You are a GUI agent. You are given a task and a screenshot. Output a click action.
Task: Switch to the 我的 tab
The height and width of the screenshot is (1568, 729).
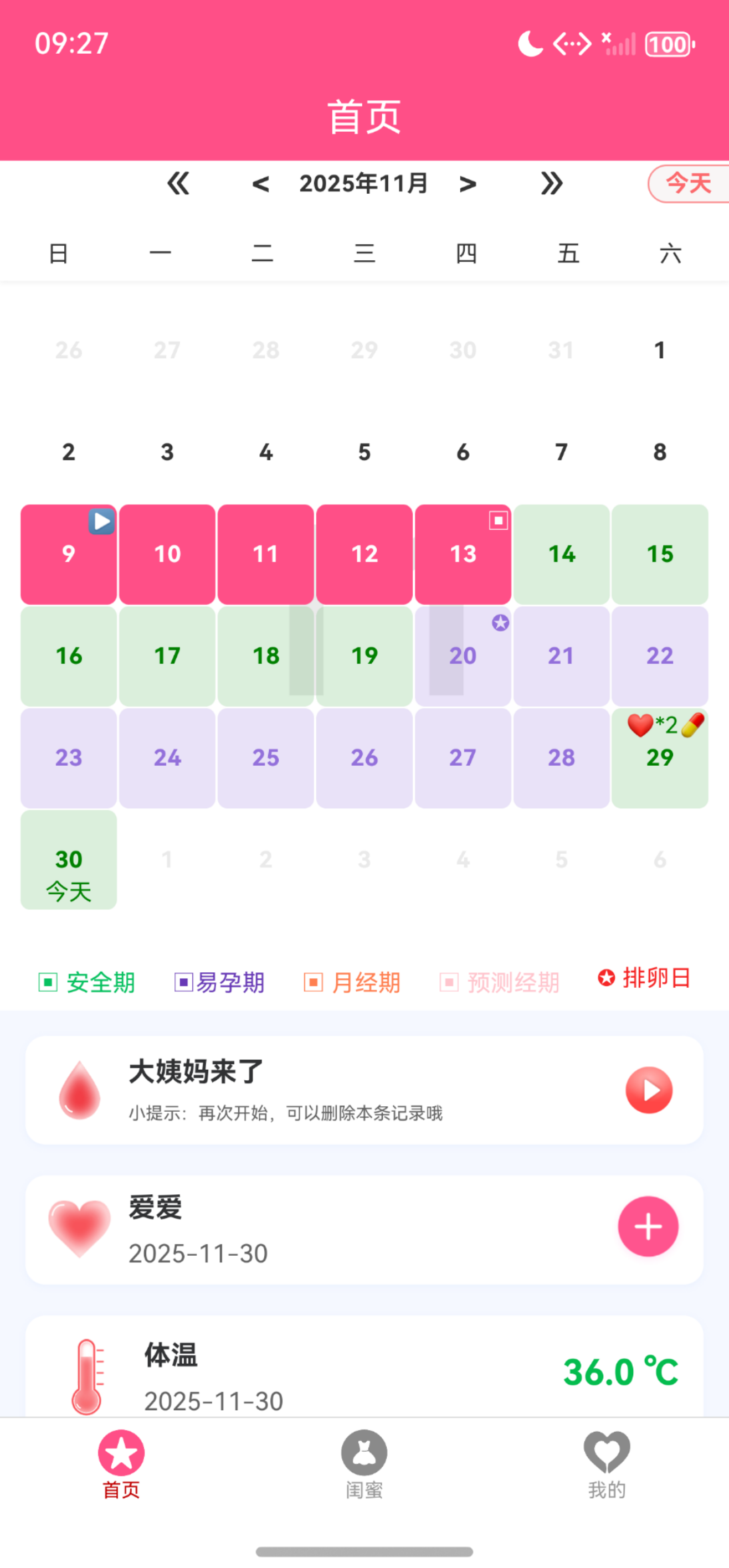point(607,1464)
